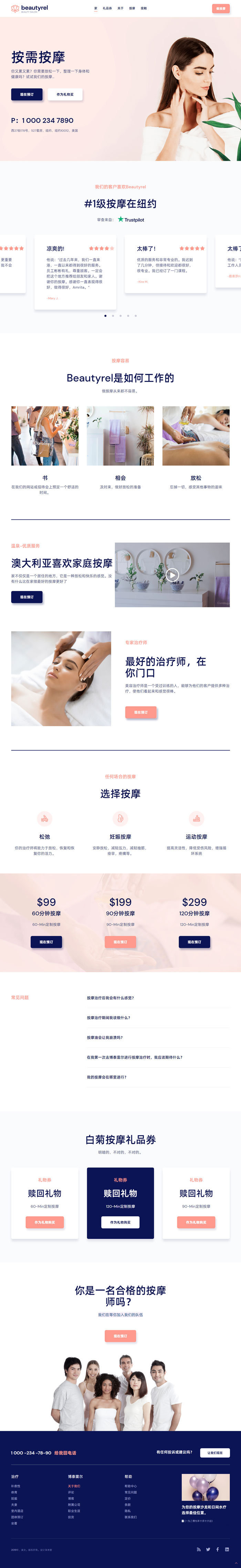Image resolution: width=241 pixels, height=1568 pixels.
Task: Play the 澳大利亚喜欢家庭按摩 video
Action: [x=172, y=574]
